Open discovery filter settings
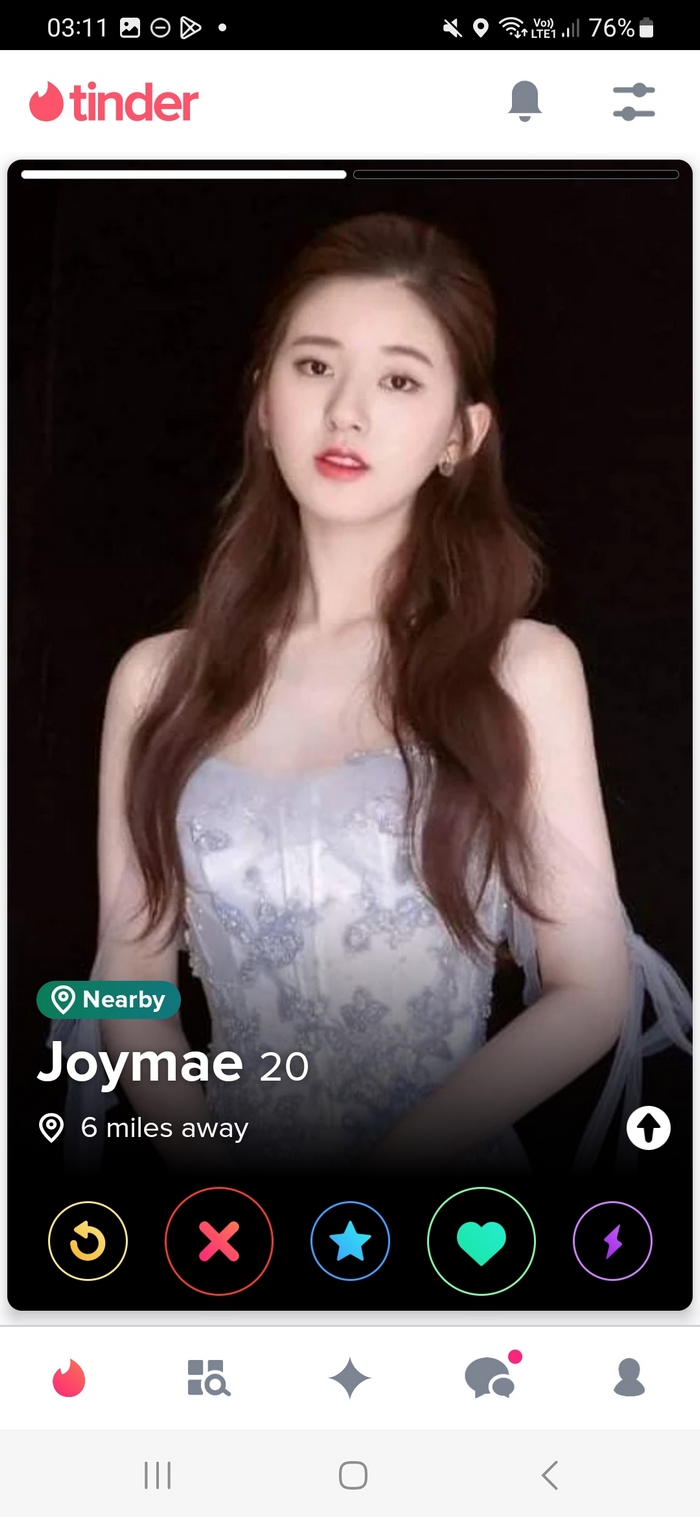This screenshot has width=700, height=1517. [x=633, y=102]
